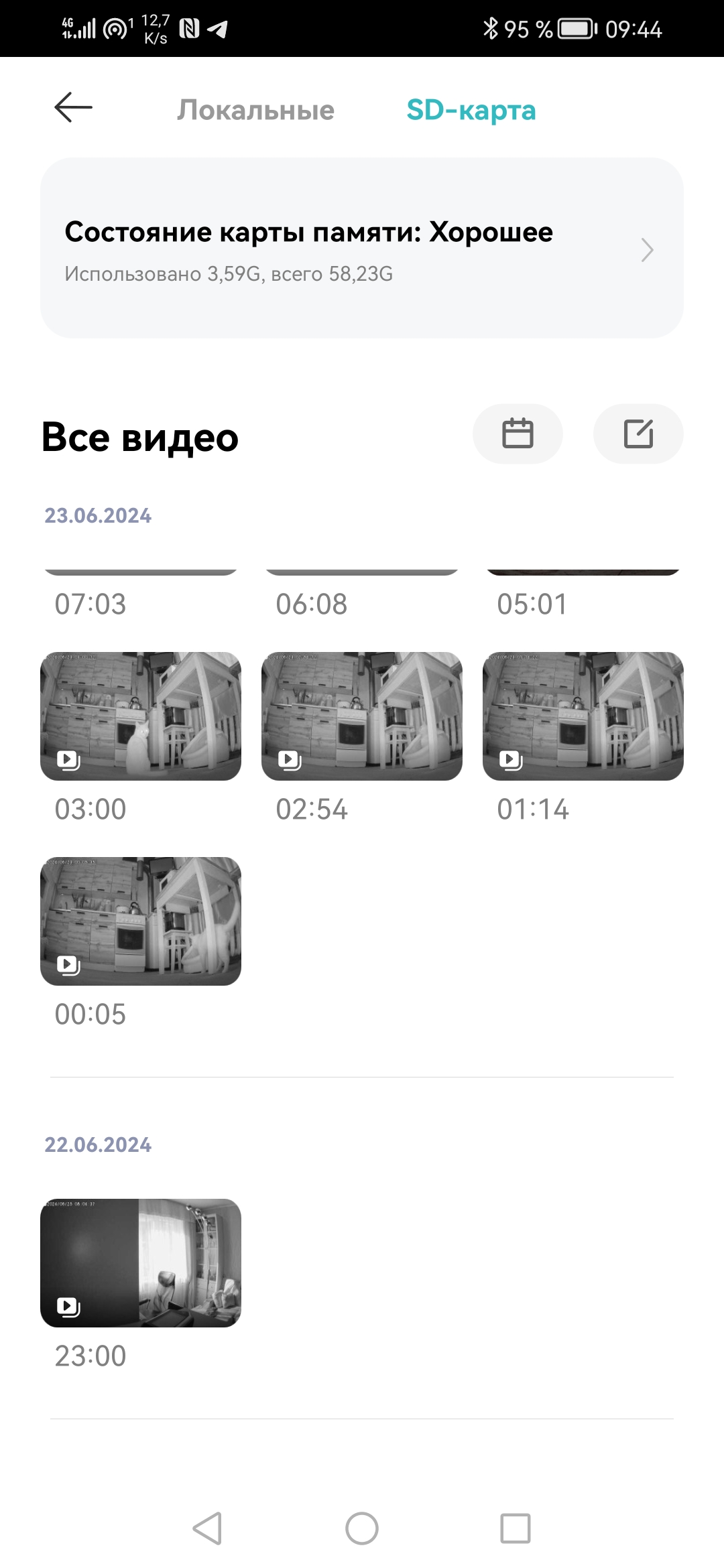Play the 02:54 video recording
This screenshot has width=724, height=1568.
(362, 716)
